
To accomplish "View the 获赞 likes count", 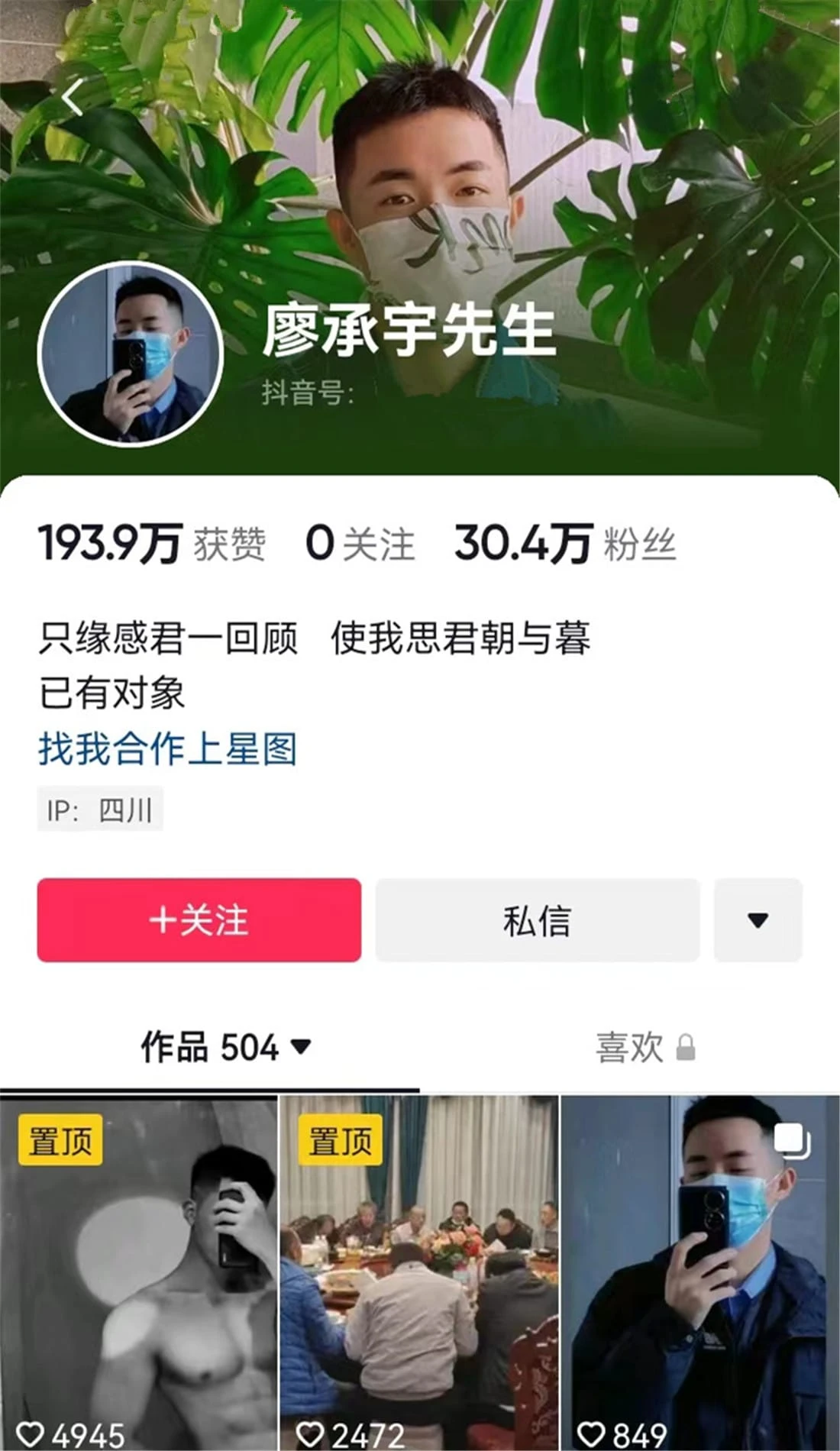I will (x=151, y=545).
